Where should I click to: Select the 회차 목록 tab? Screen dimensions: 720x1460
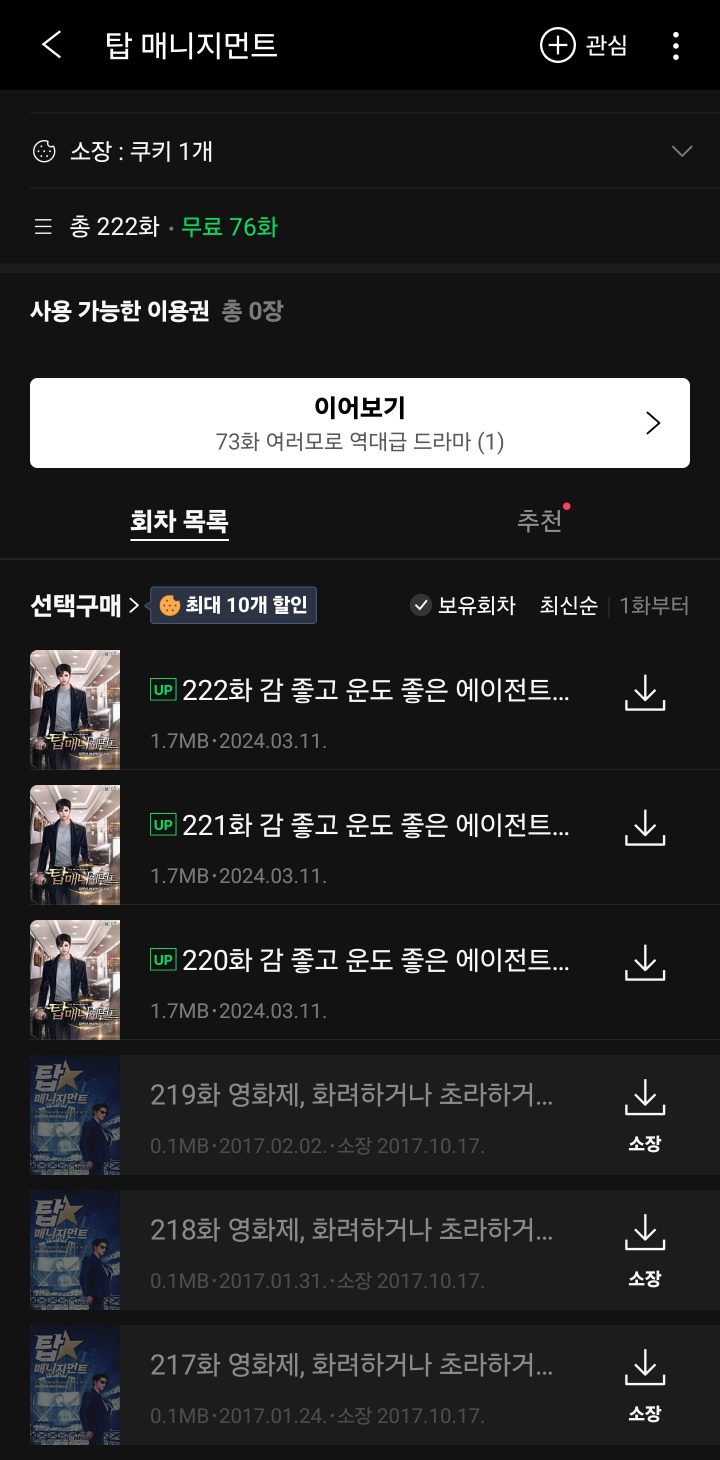coord(180,521)
